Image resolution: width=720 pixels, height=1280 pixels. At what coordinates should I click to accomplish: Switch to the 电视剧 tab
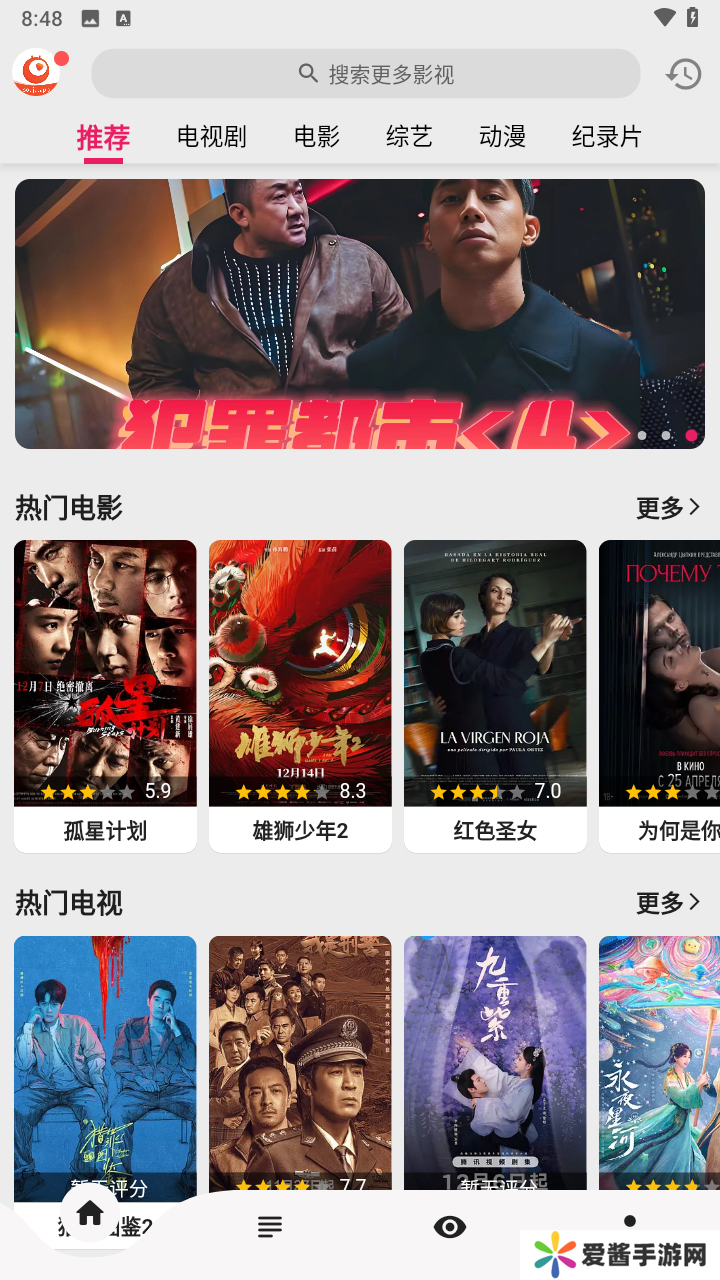(x=211, y=137)
